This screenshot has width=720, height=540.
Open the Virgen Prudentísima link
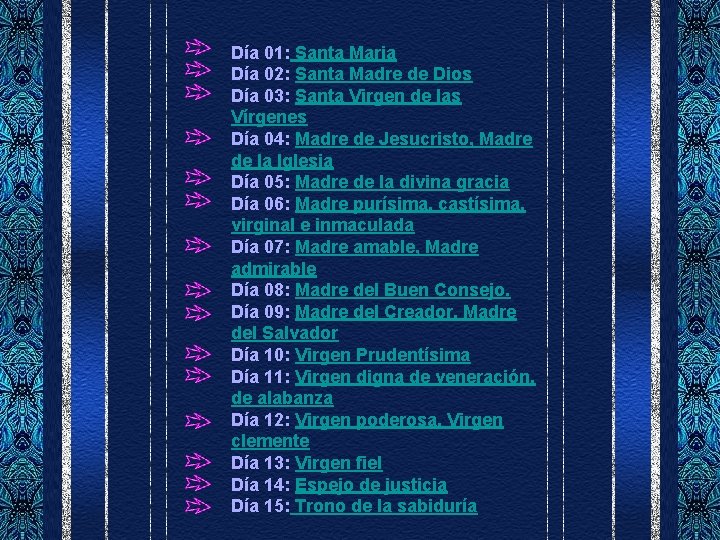[382, 355]
